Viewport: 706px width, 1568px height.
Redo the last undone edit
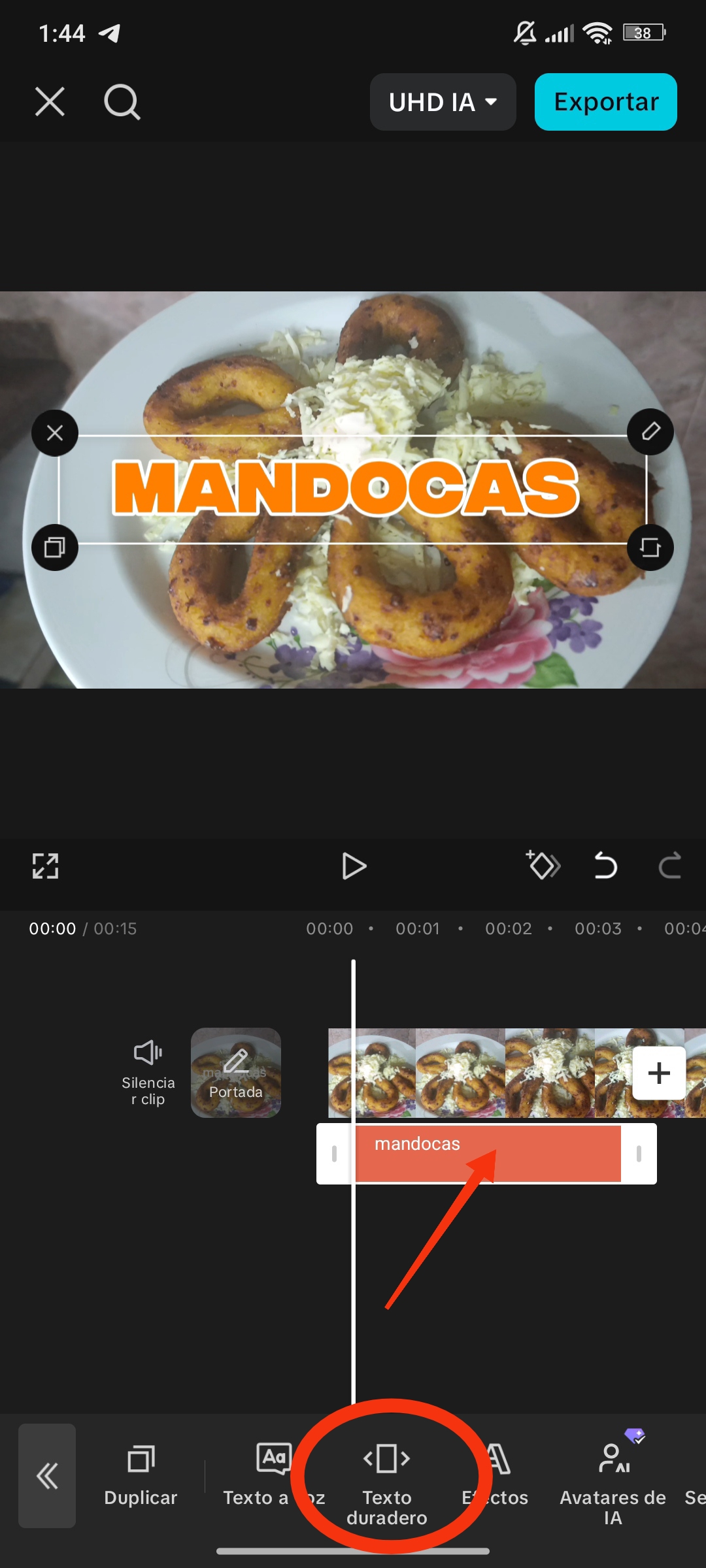pyautogui.click(x=669, y=866)
